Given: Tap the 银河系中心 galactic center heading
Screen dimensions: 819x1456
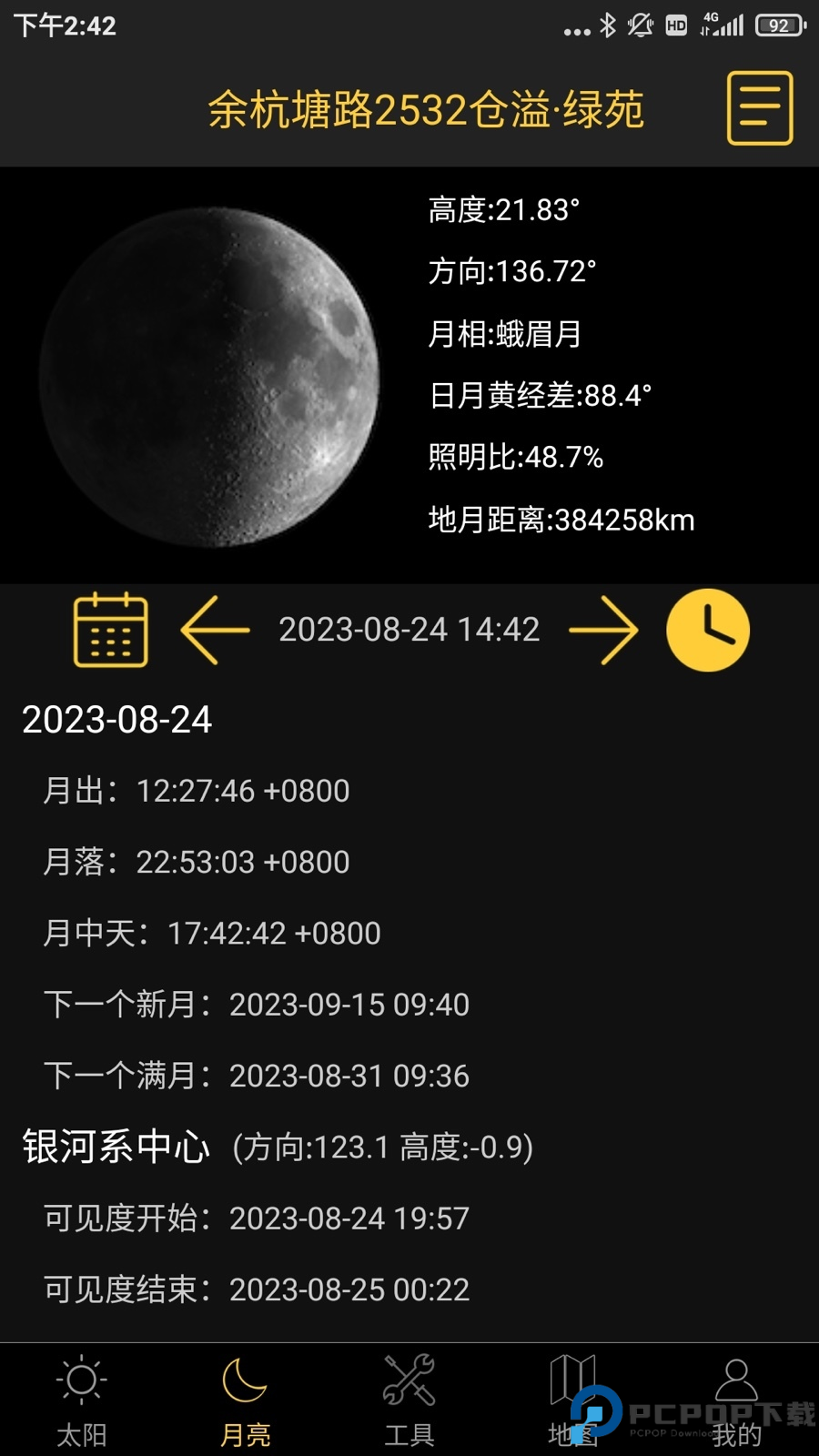Looking at the screenshot, I should click(x=116, y=1148).
